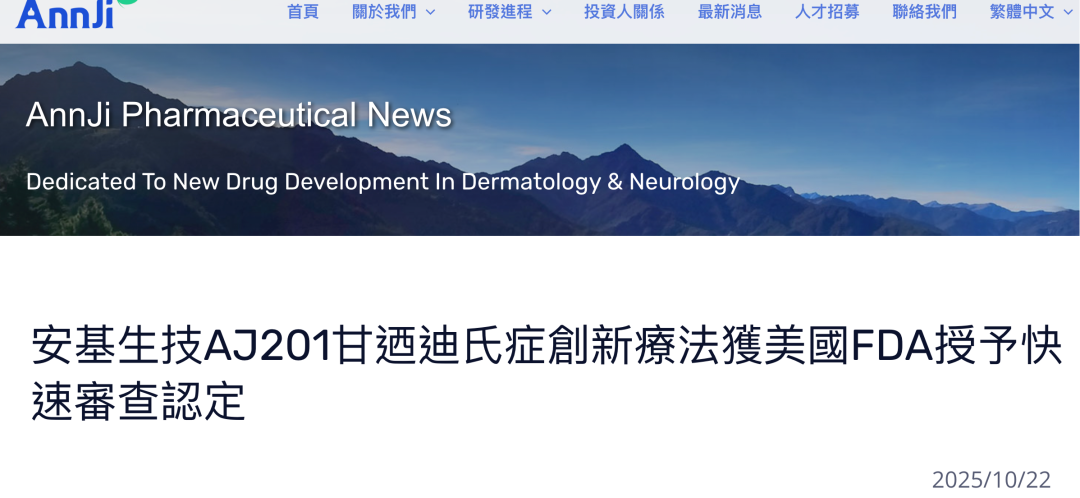The width and height of the screenshot is (1080, 498).
Task: Open the 聯絡我們 contact page
Action: pos(924,12)
